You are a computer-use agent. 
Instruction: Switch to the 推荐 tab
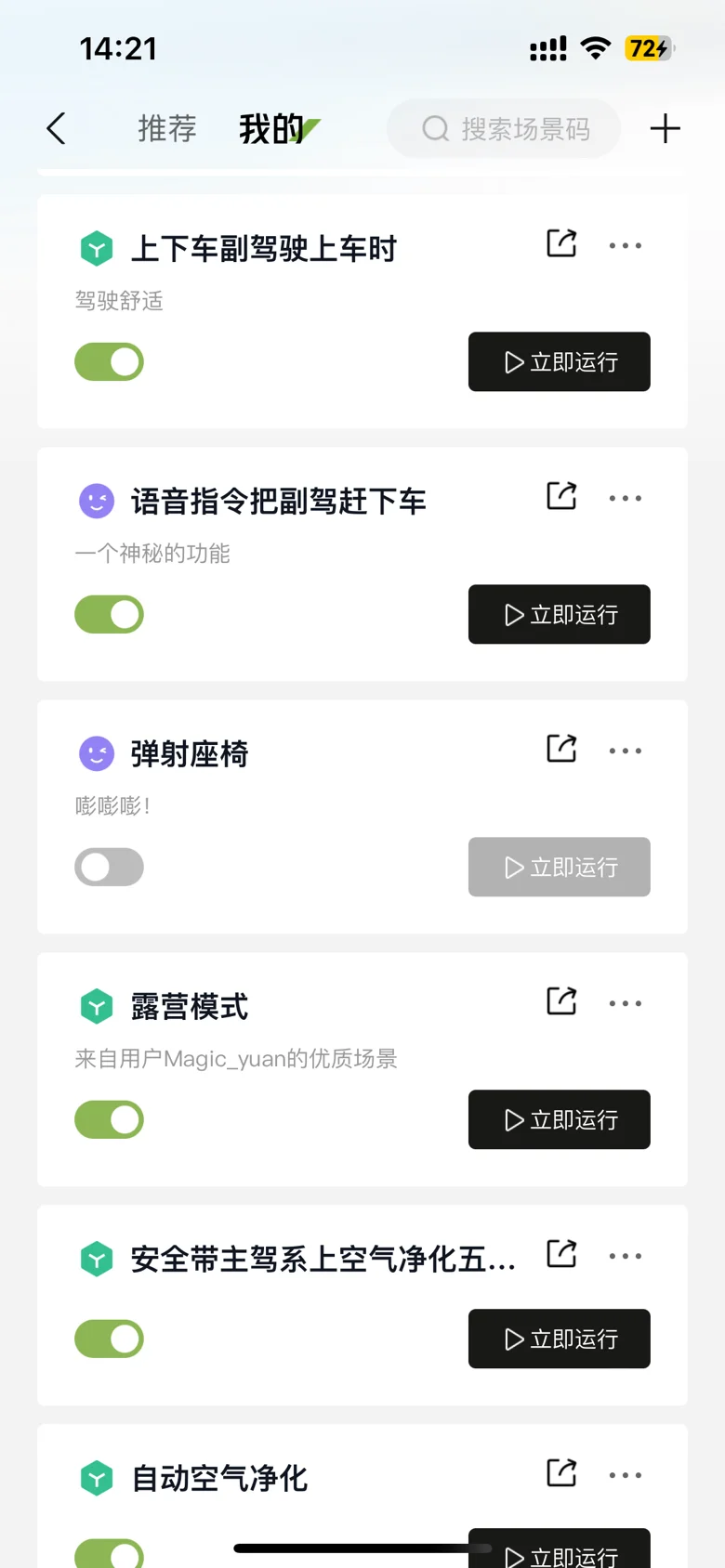(167, 129)
